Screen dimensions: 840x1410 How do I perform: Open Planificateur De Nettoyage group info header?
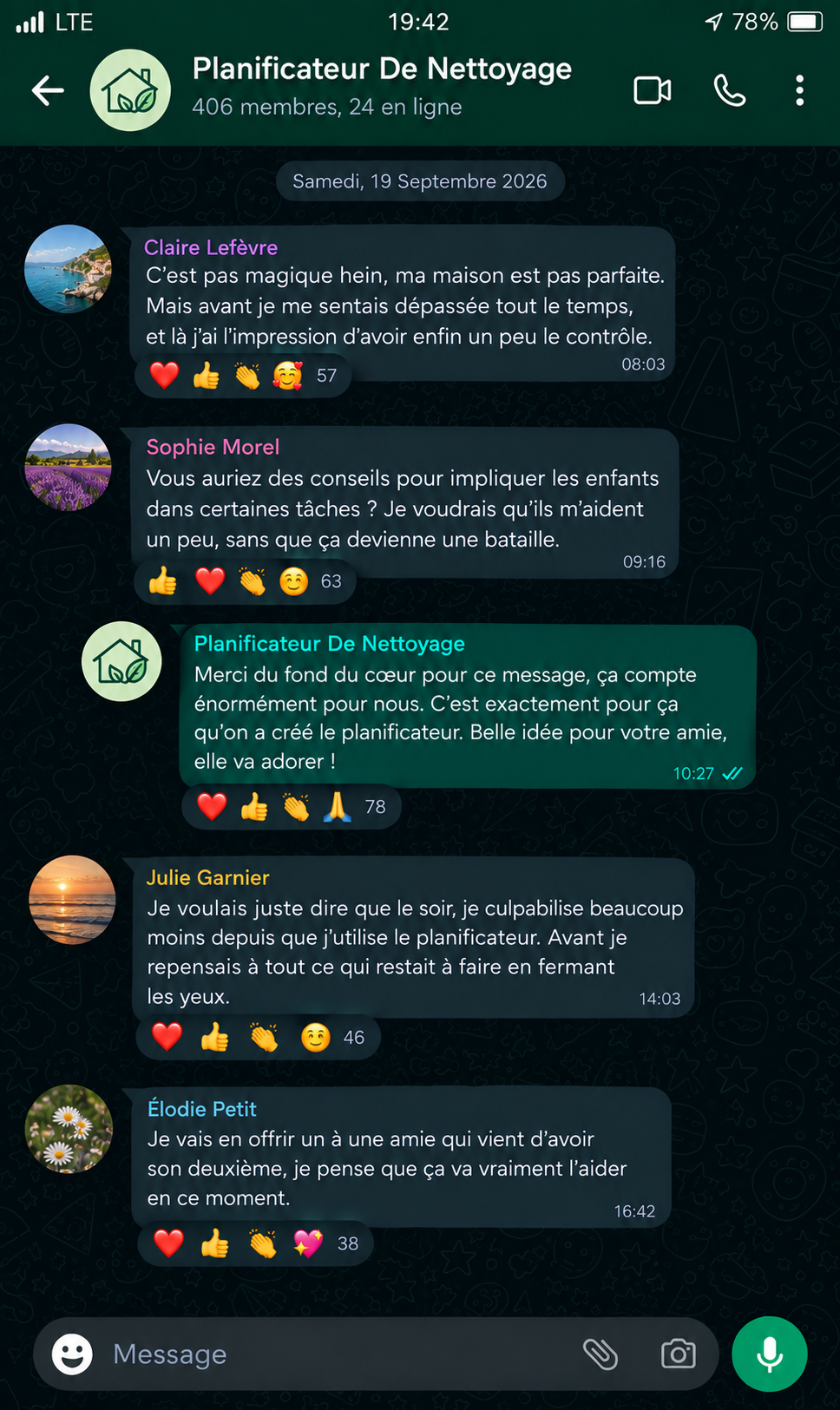[382, 87]
